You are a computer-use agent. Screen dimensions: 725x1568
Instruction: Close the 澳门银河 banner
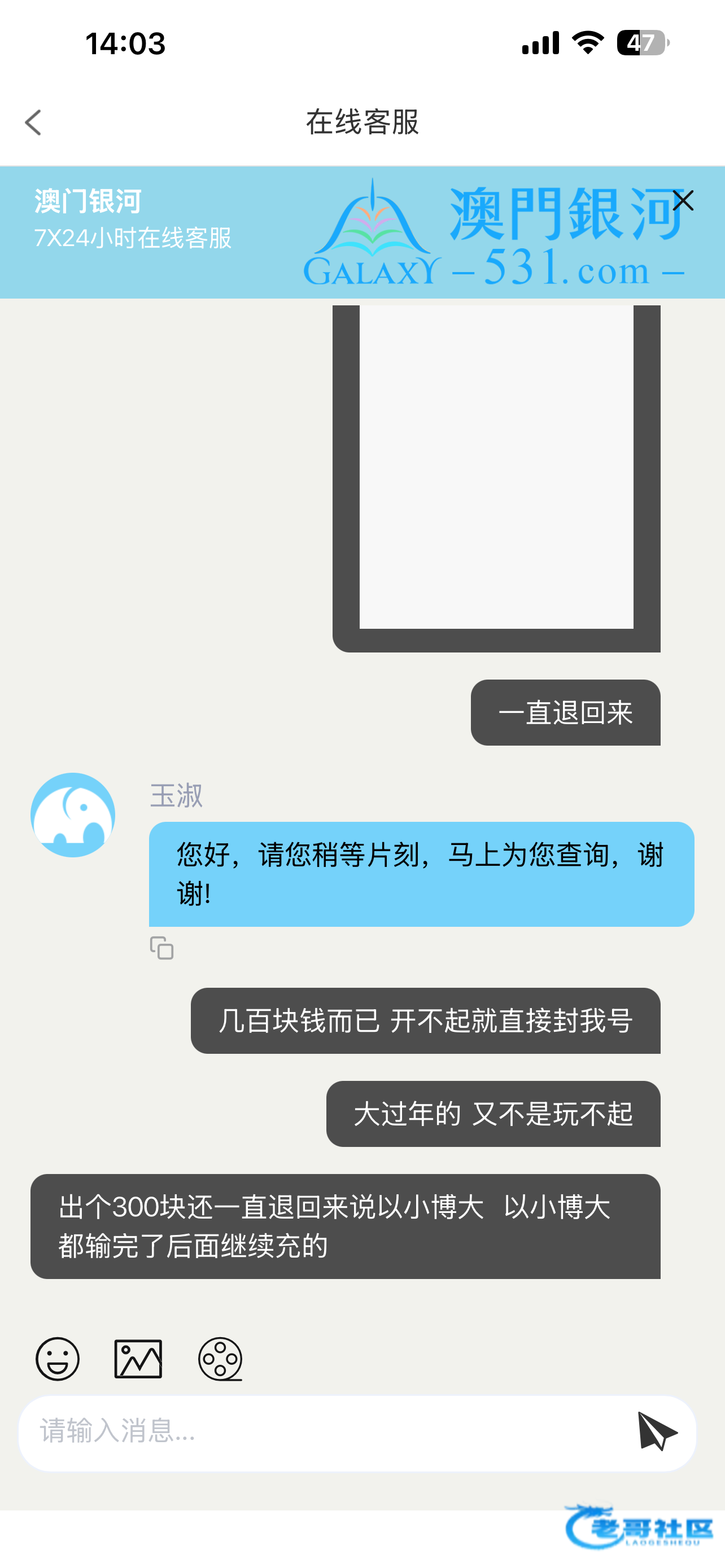pyautogui.click(x=683, y=200)
